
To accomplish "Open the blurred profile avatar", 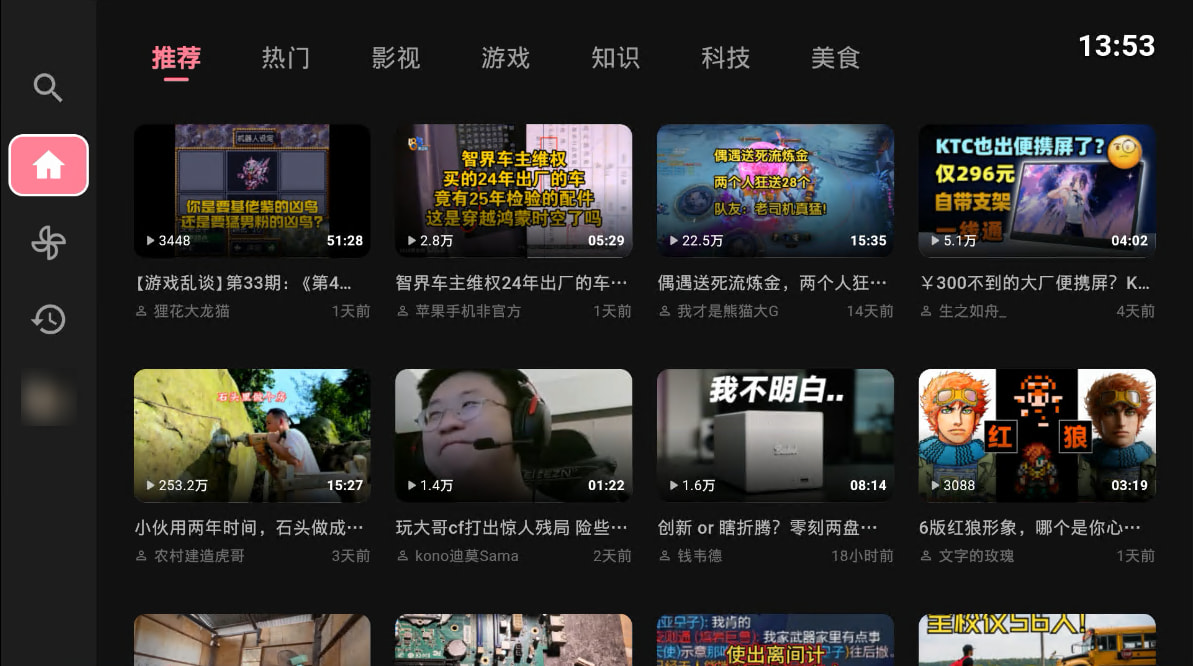I will [x=48, y=397].
